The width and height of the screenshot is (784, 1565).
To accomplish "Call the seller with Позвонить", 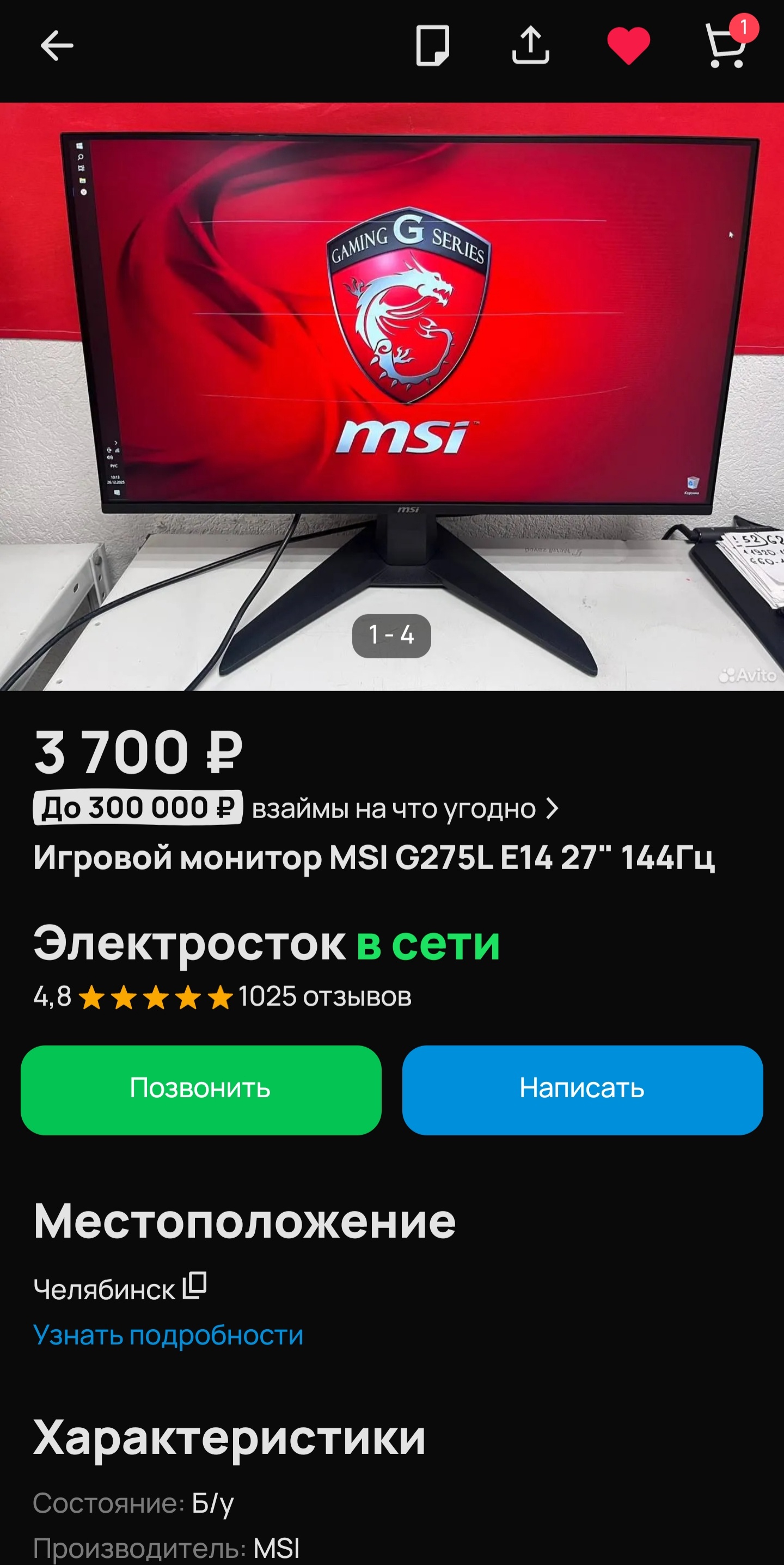I will coord(200,1090).
